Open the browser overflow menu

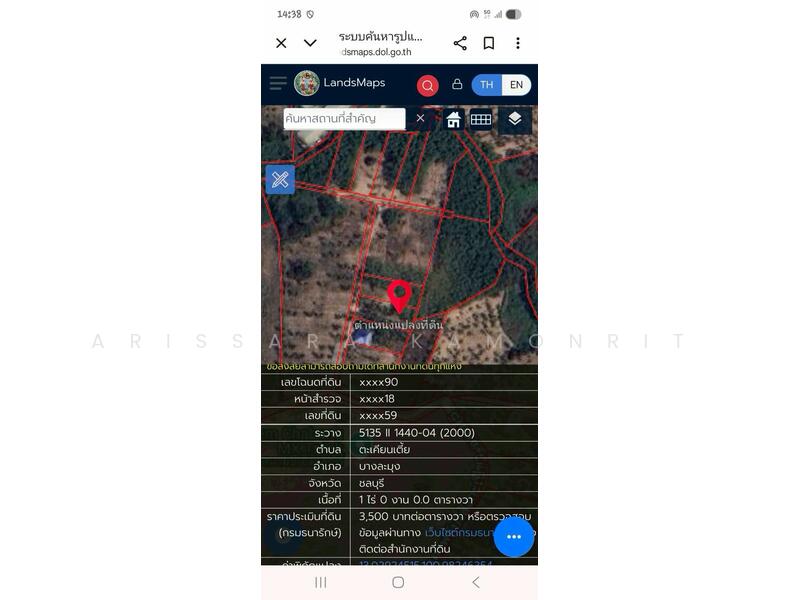coord(517,43)
